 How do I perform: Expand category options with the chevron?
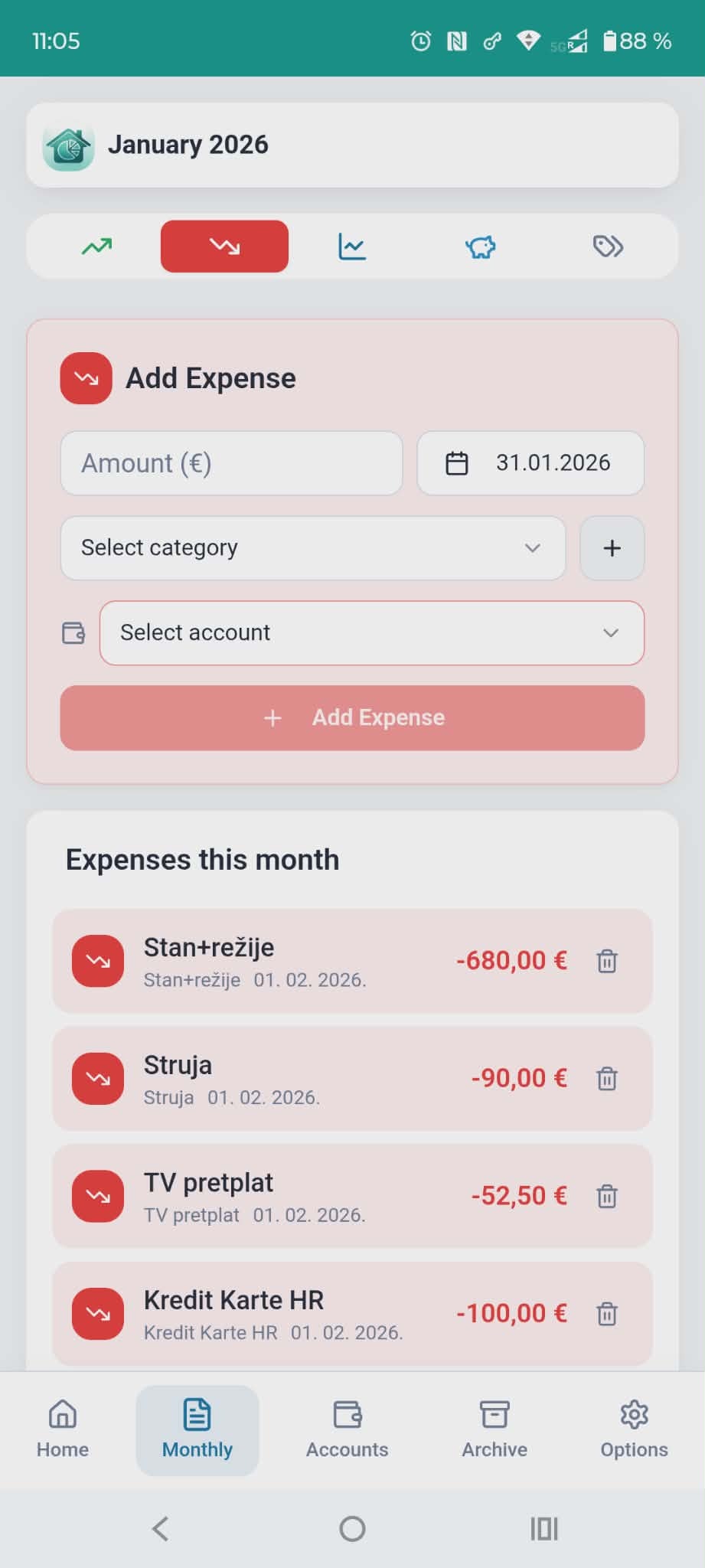tap(531, 548)
